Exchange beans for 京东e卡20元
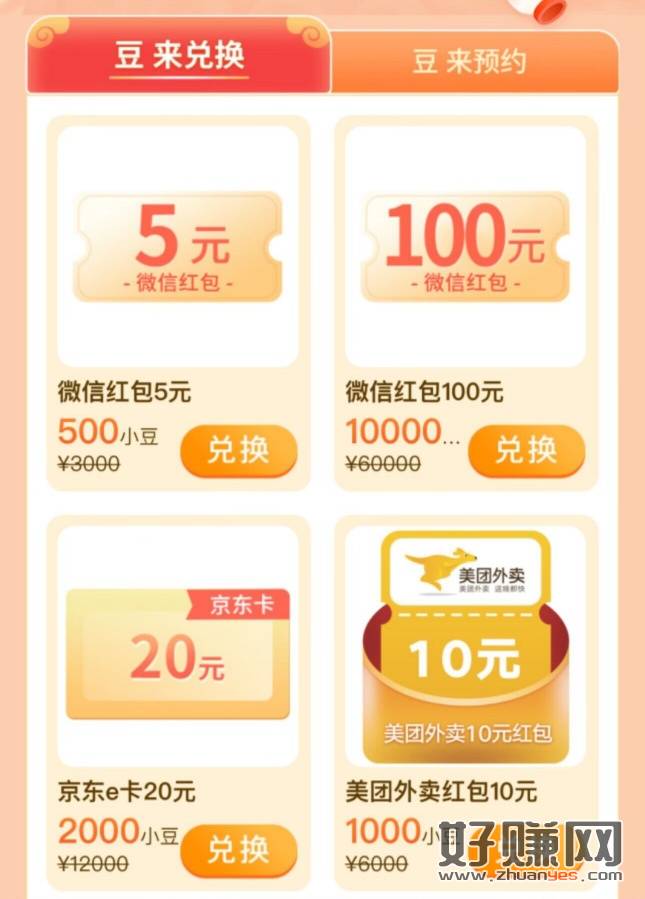Image resolution: width=645 pixels, height=899 pixels. [238, 850]
